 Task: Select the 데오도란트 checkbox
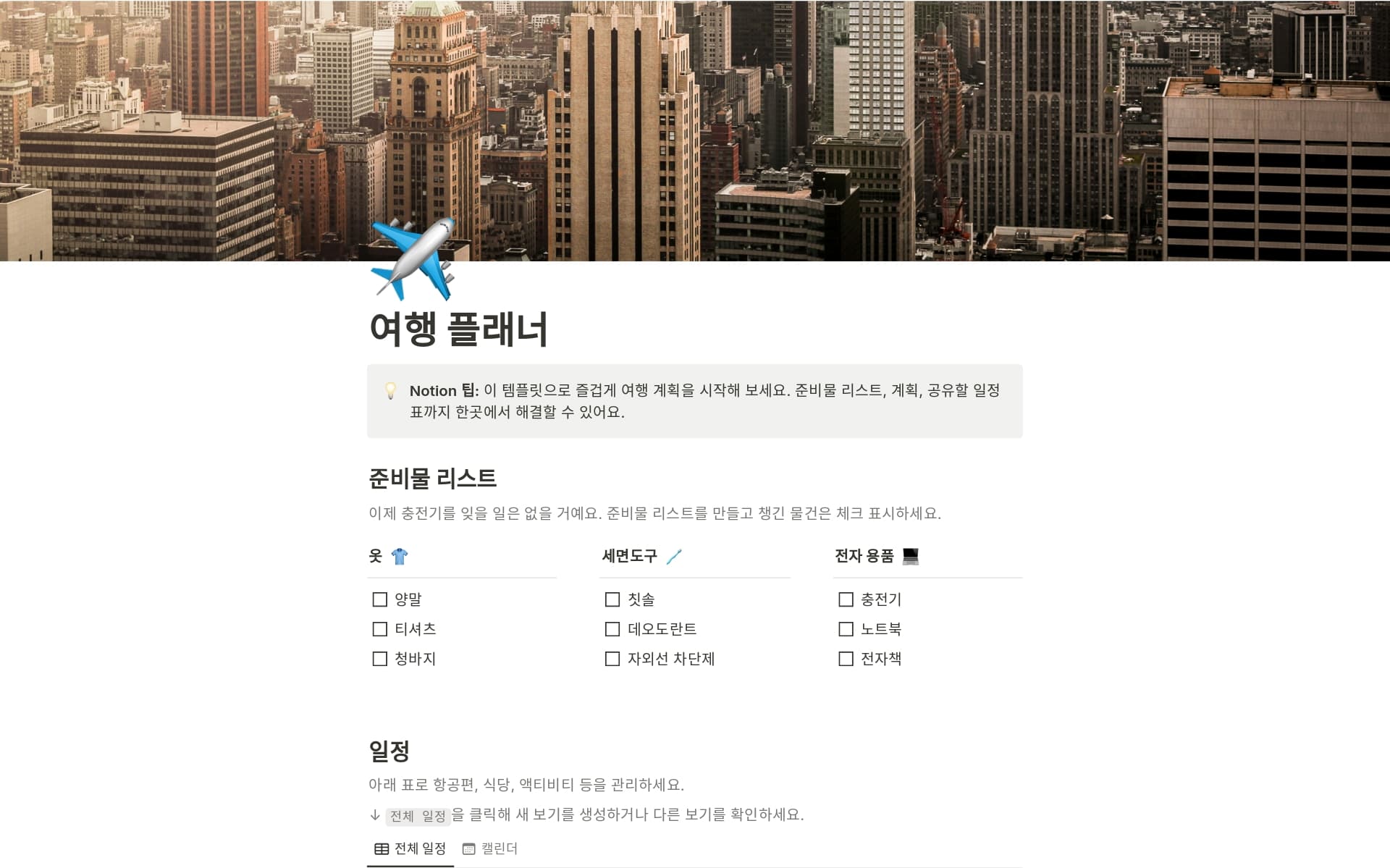612,629
